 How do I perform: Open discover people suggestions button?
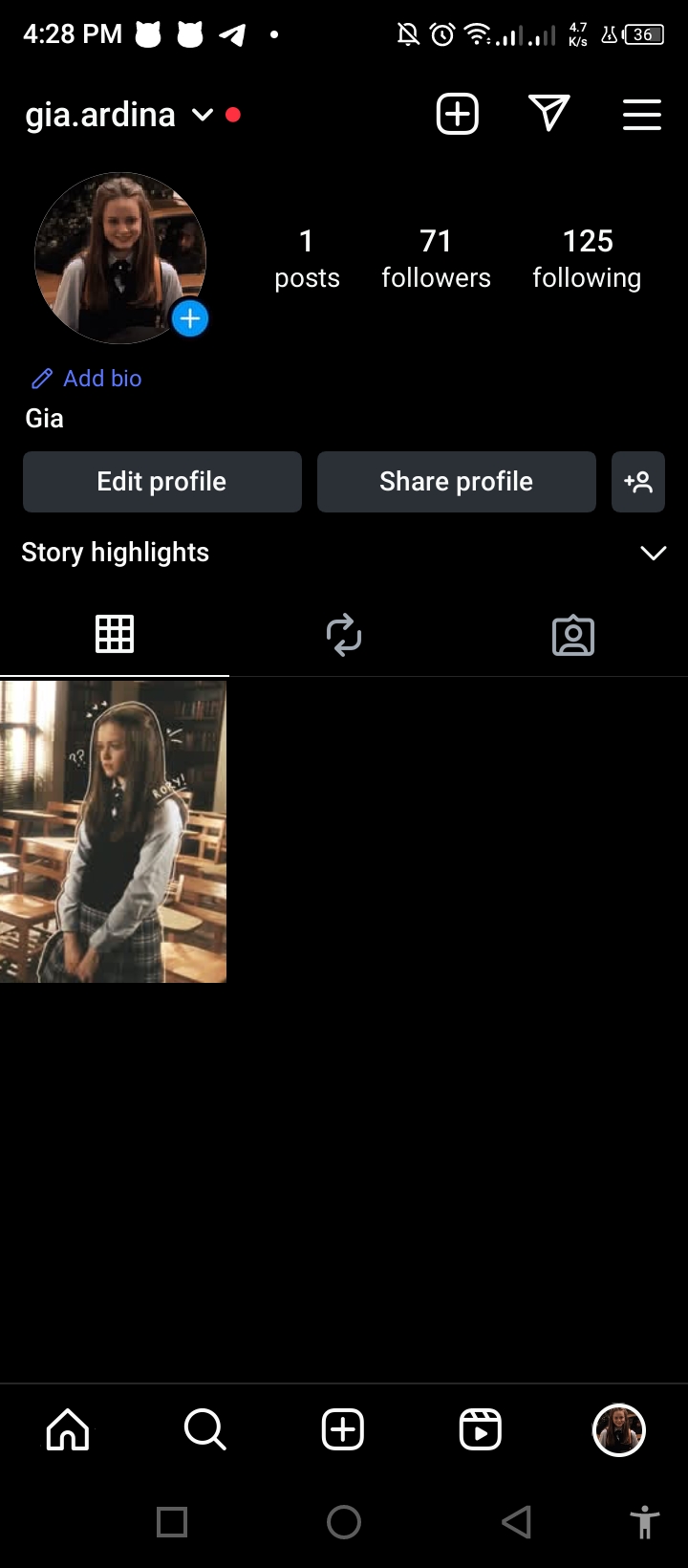(637, 482)
